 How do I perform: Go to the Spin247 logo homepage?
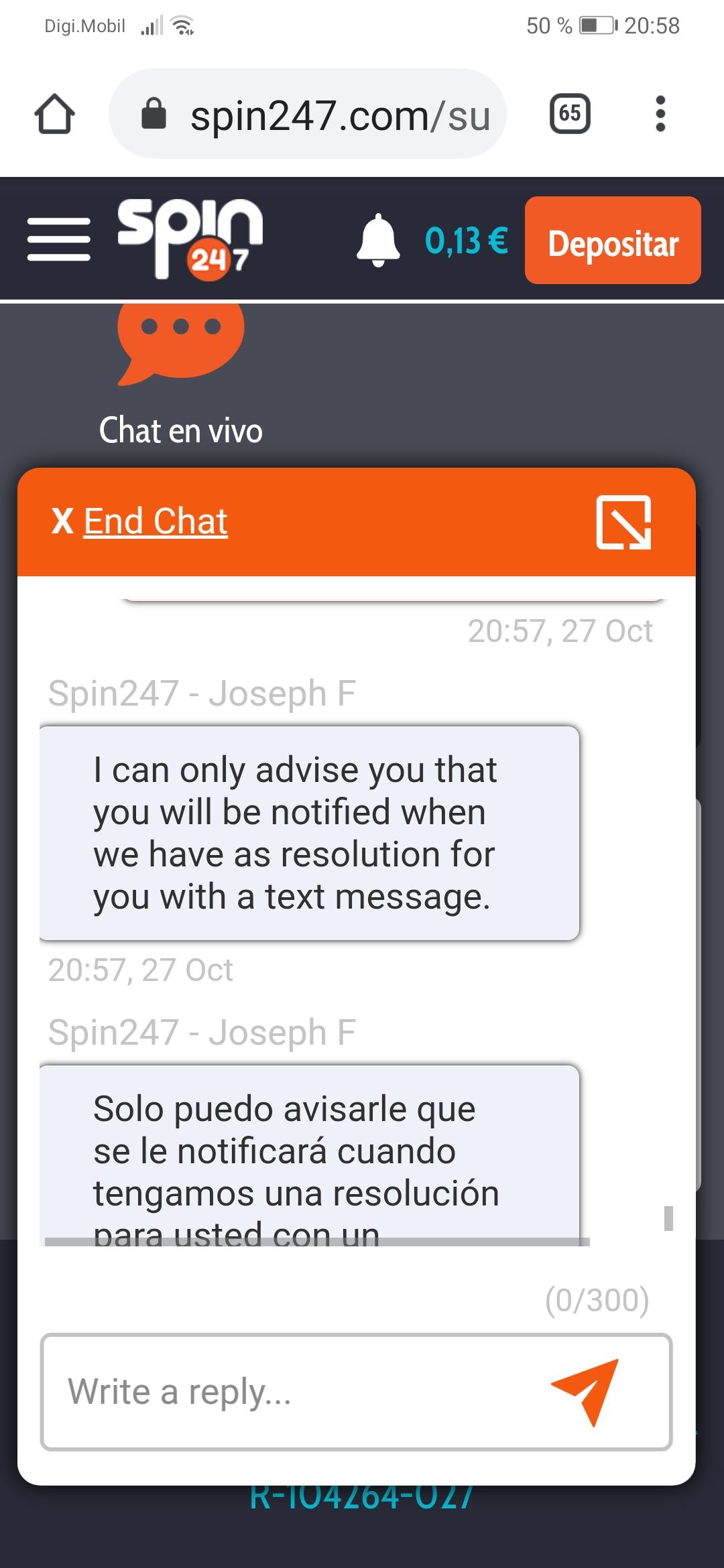pyautogui.click(x=190, y=239)
